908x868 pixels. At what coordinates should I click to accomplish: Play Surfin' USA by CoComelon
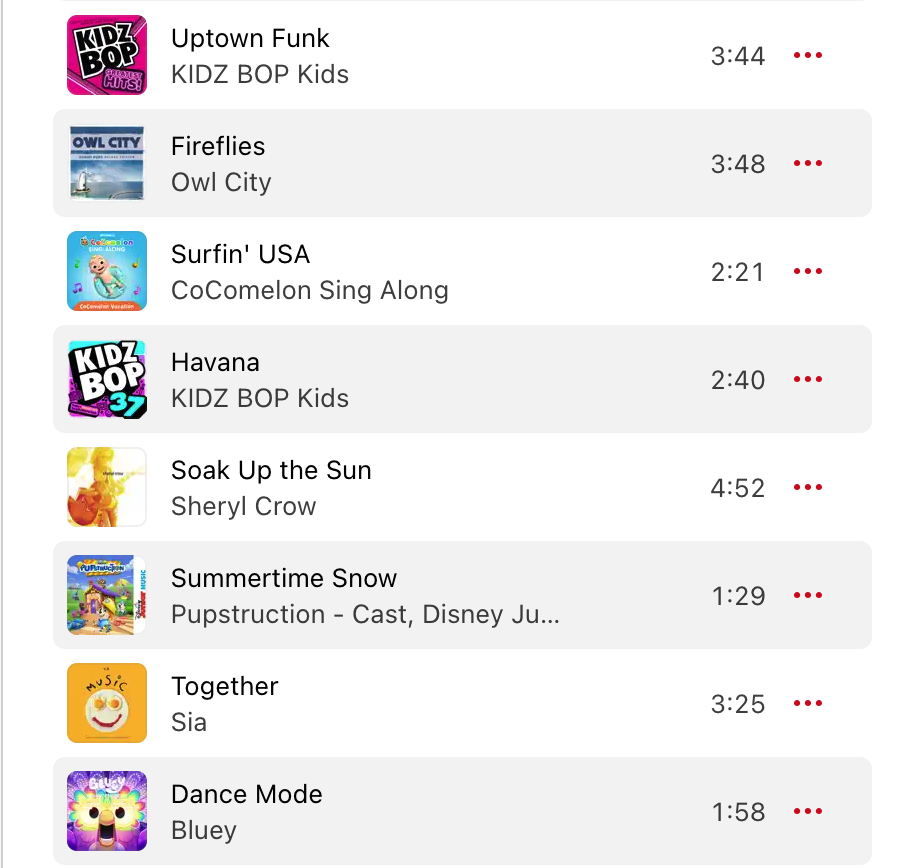[x=107, y=271]
